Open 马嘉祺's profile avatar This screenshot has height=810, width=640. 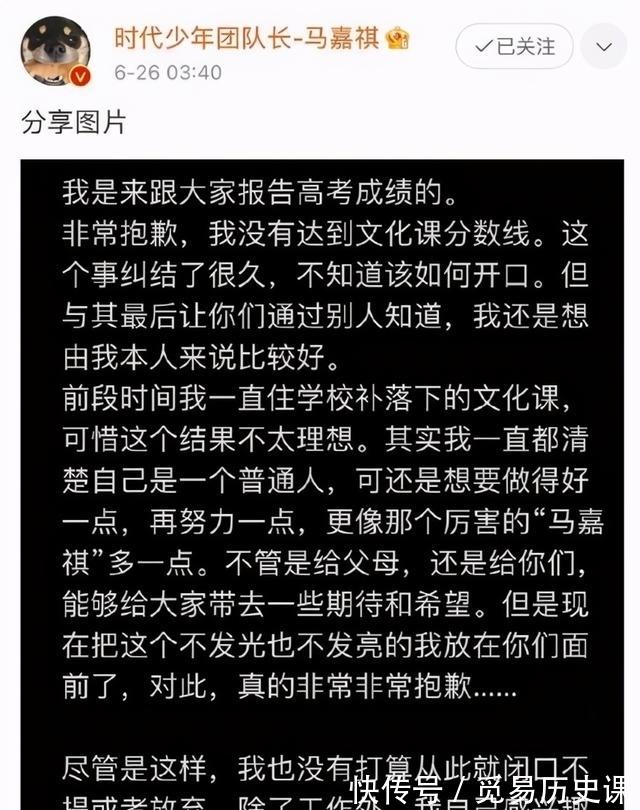tap(55, 51)
